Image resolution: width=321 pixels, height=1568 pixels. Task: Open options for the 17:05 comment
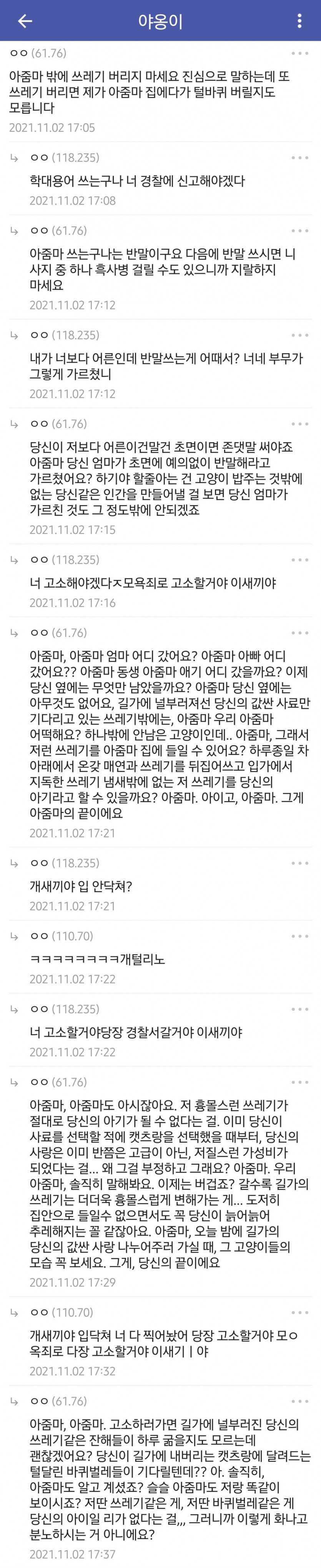[x=300, y=54]
